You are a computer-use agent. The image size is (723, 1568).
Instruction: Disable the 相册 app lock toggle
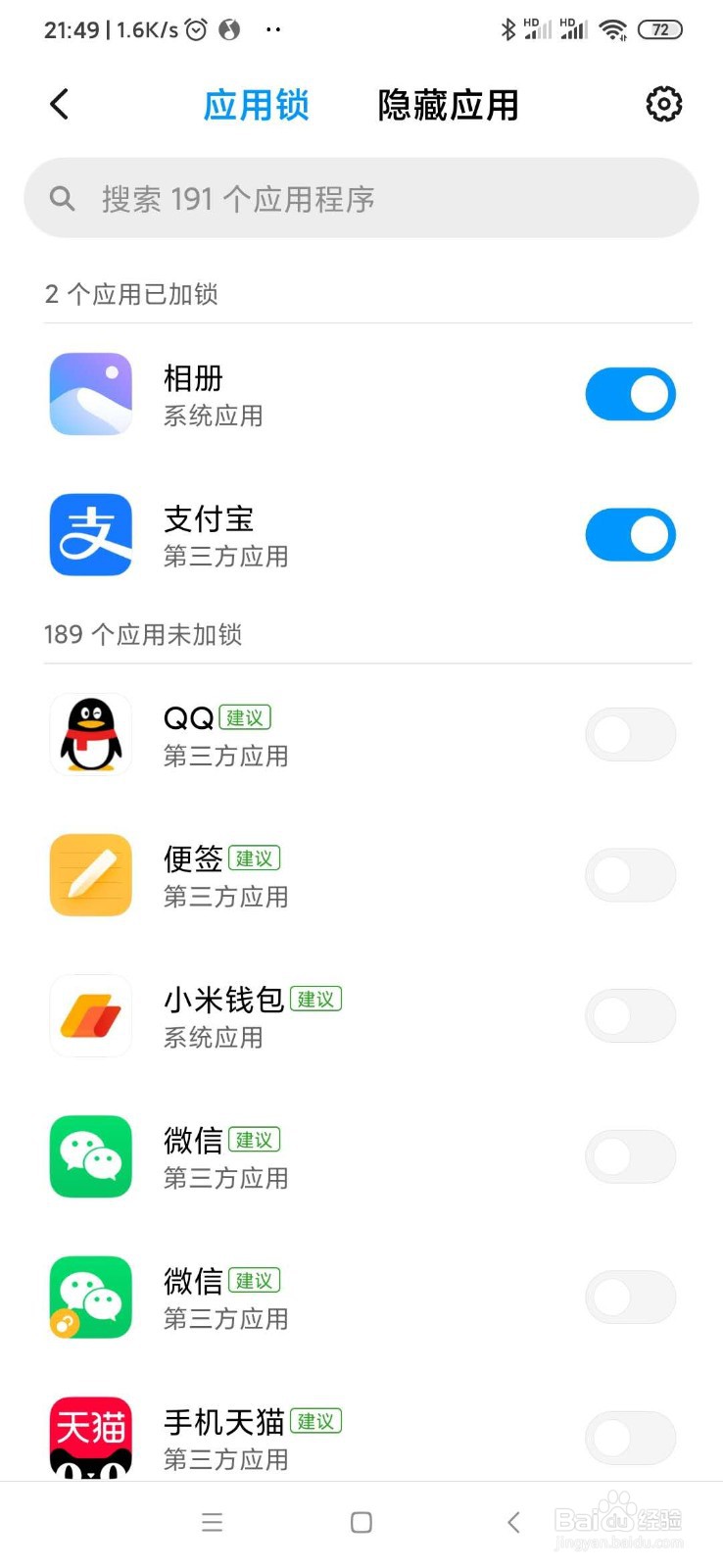(630, 393)
